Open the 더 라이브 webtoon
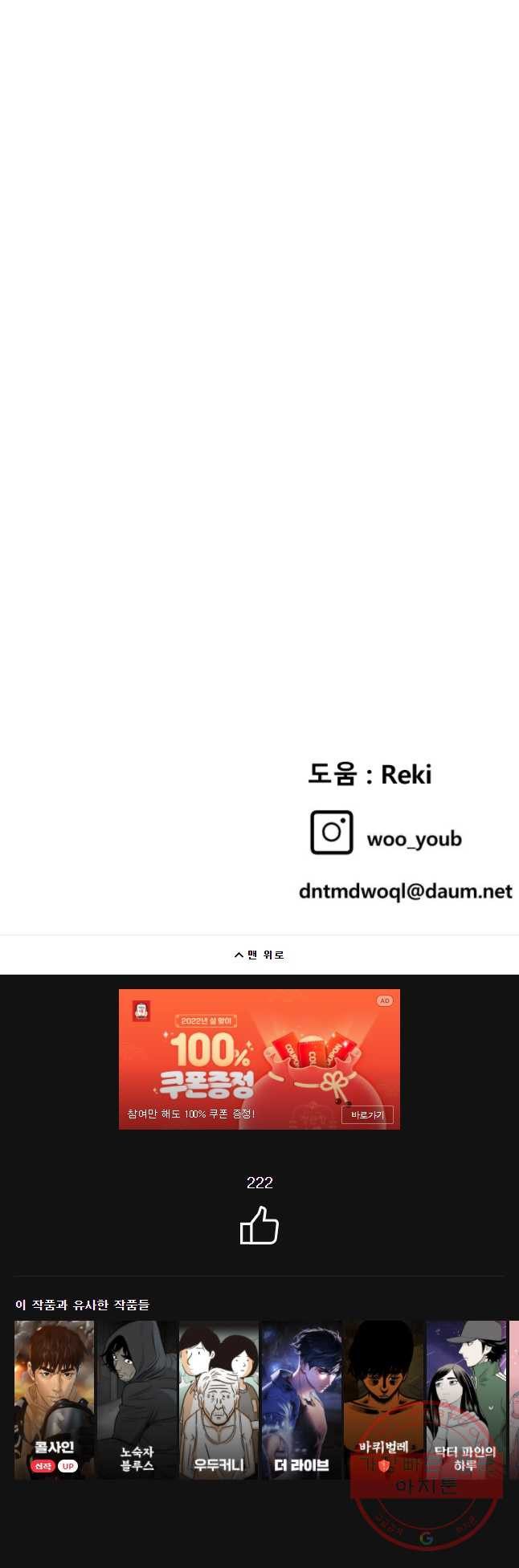The width and height of the screenshot is (519, 1568). pyautogui.click(x=302, y=1399)
